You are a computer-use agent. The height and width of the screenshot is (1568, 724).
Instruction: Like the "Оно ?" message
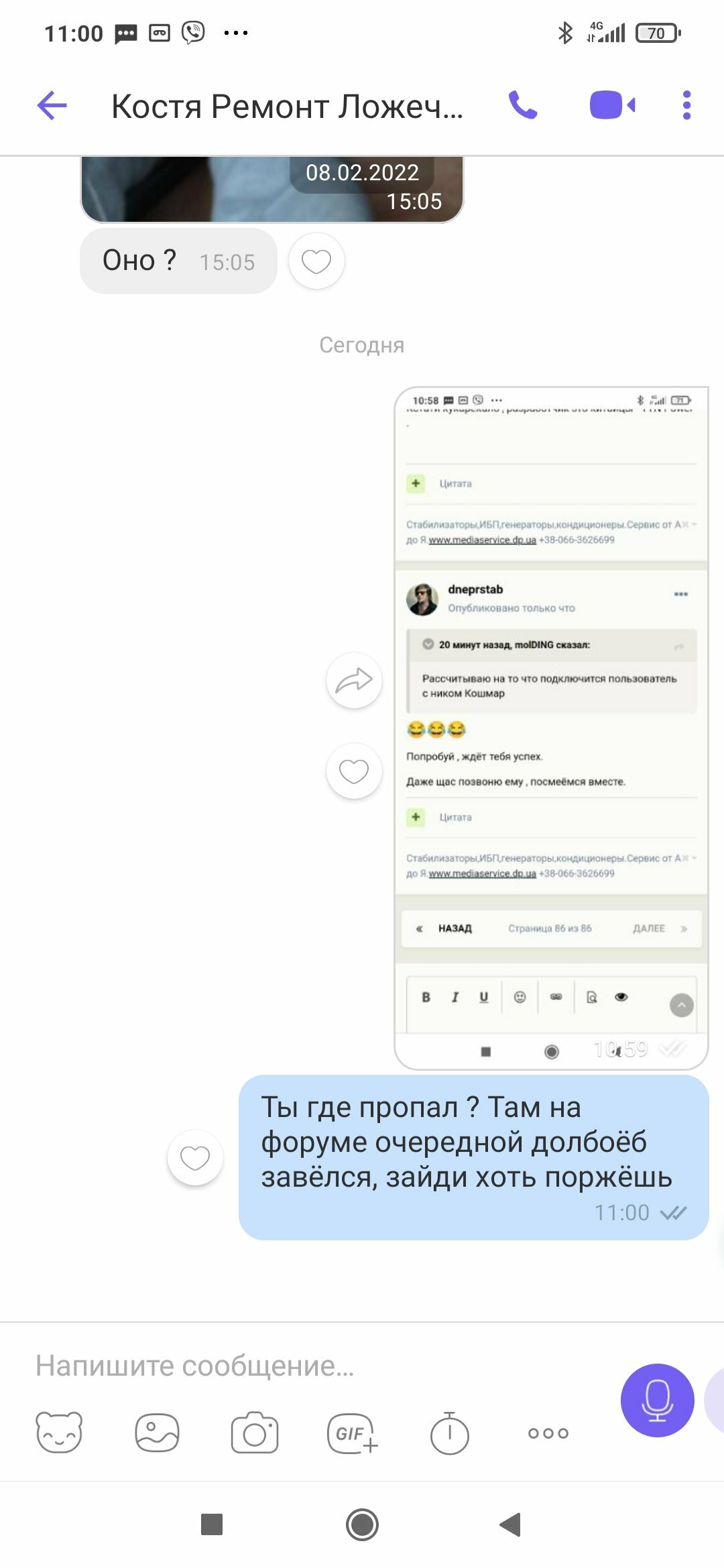(x=316, y=261)
